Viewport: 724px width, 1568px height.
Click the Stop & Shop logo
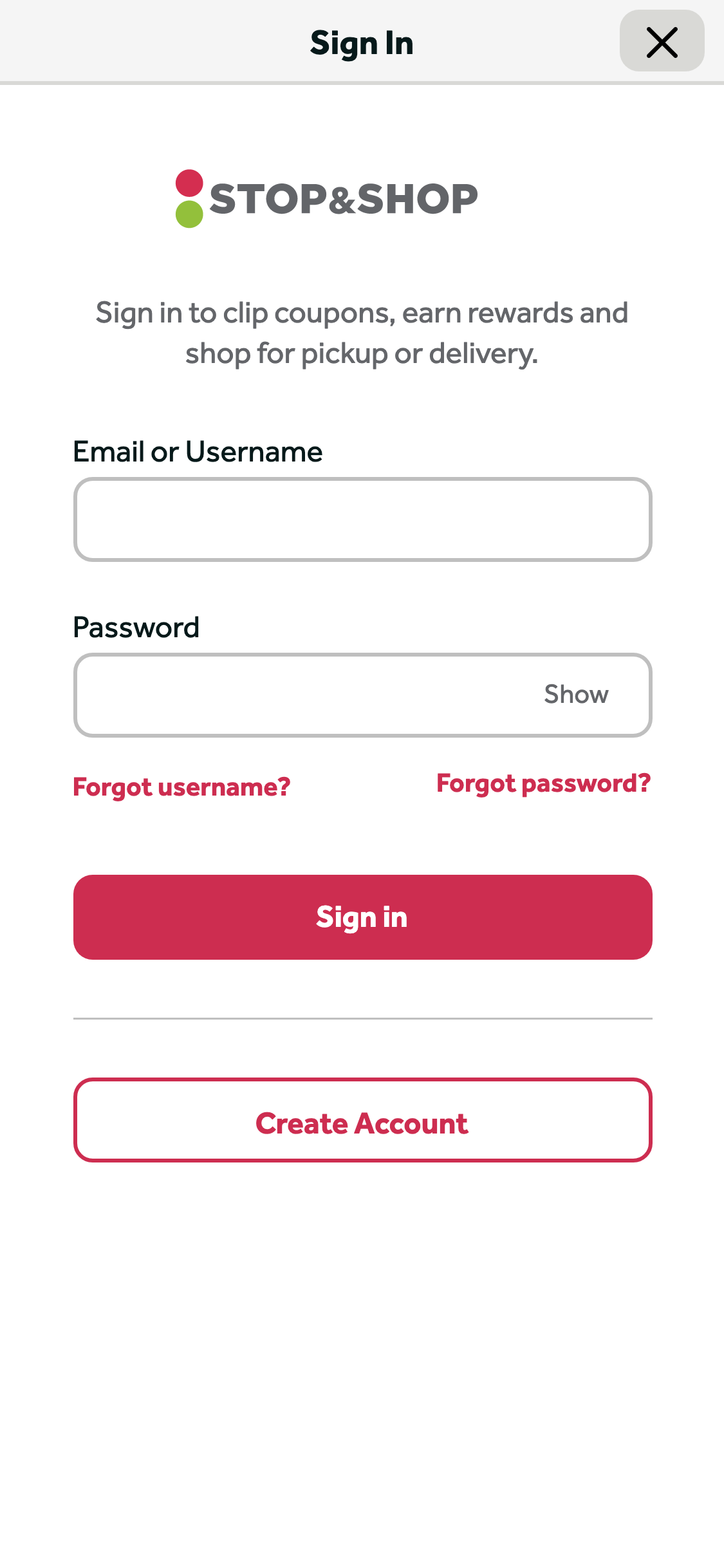click(325, 198)
